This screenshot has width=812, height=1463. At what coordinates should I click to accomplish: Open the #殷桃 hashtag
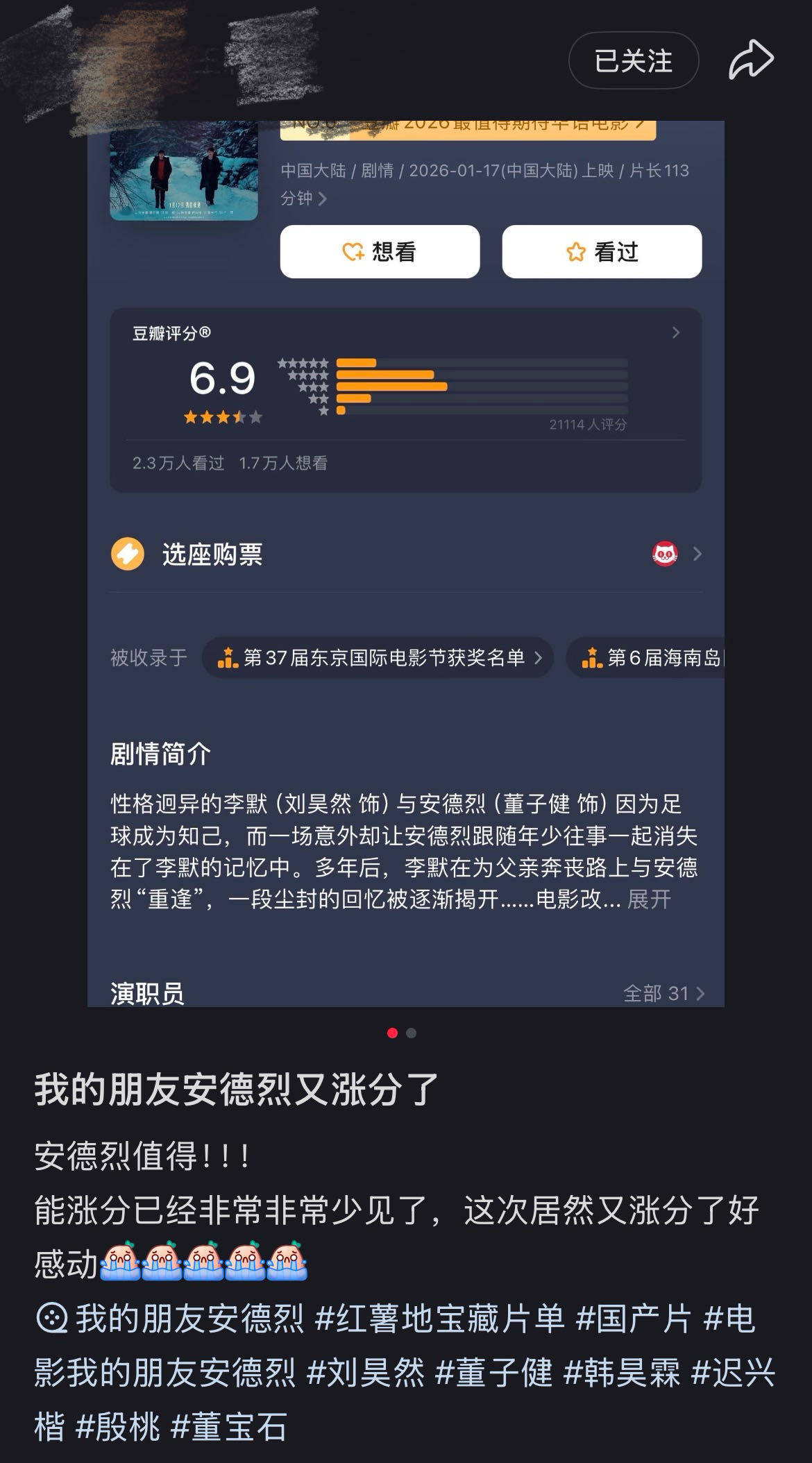pos(118,1427)
